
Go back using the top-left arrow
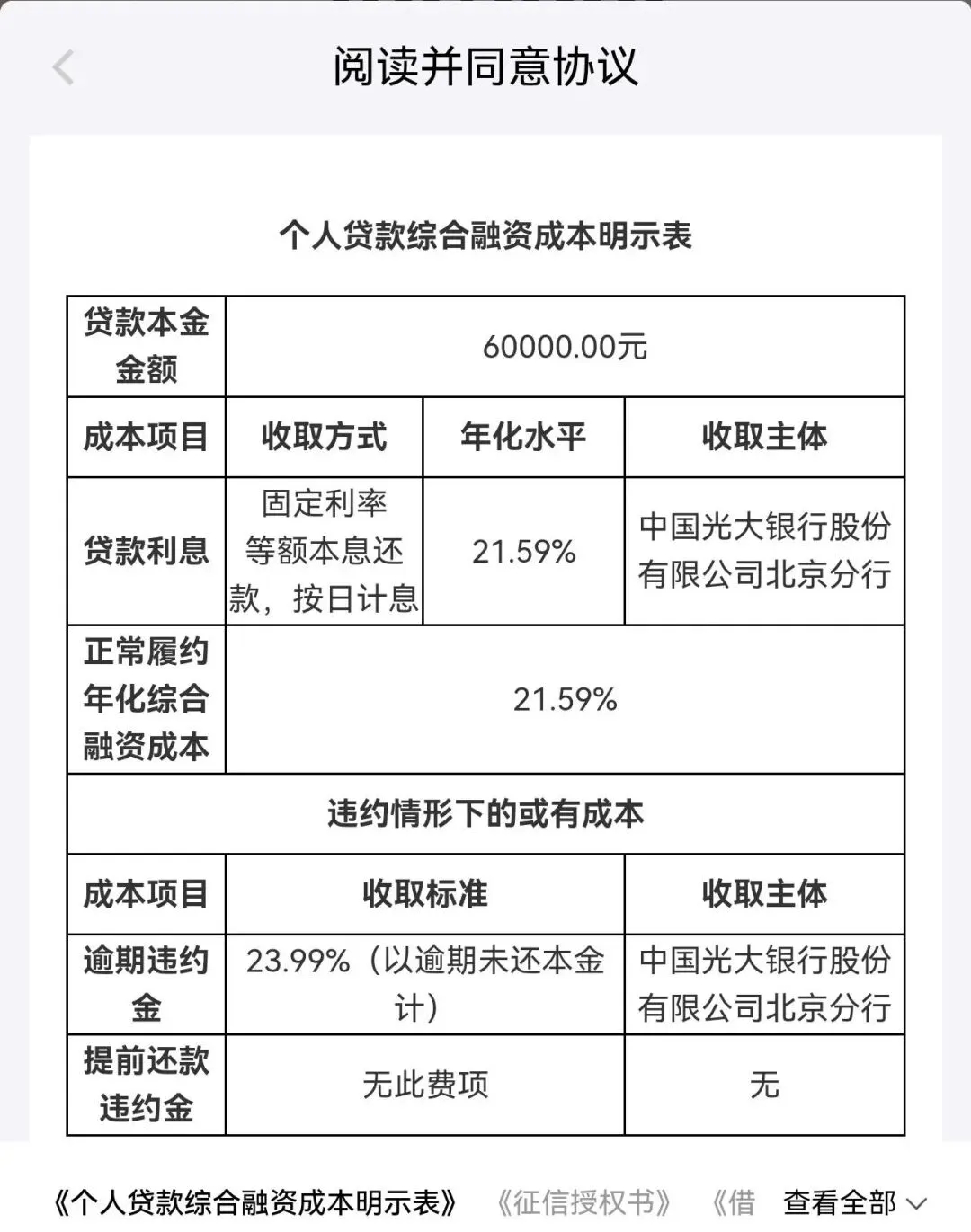[63, 68]
